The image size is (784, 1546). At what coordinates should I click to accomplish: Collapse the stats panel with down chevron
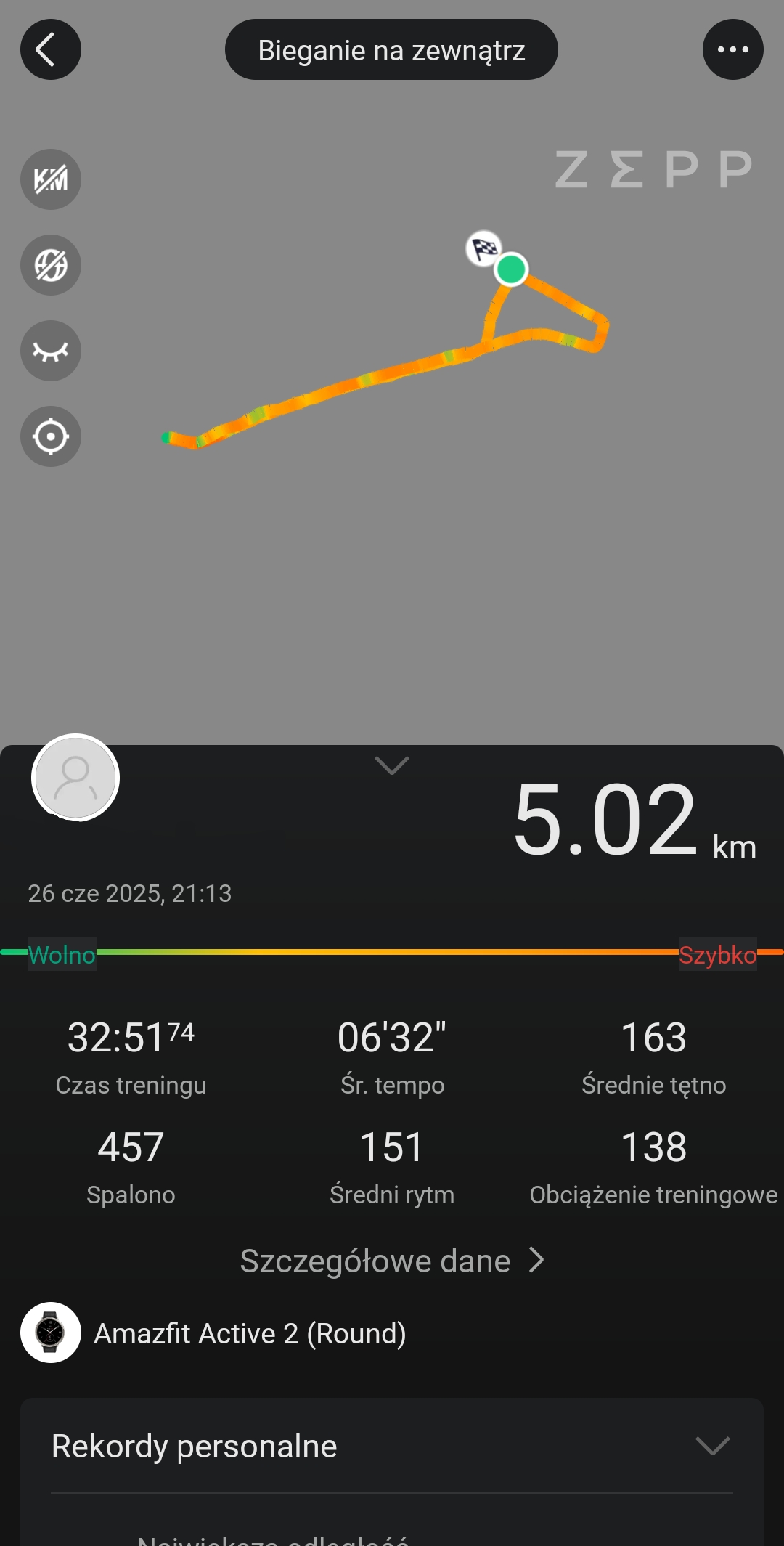[x=391, y=765]
